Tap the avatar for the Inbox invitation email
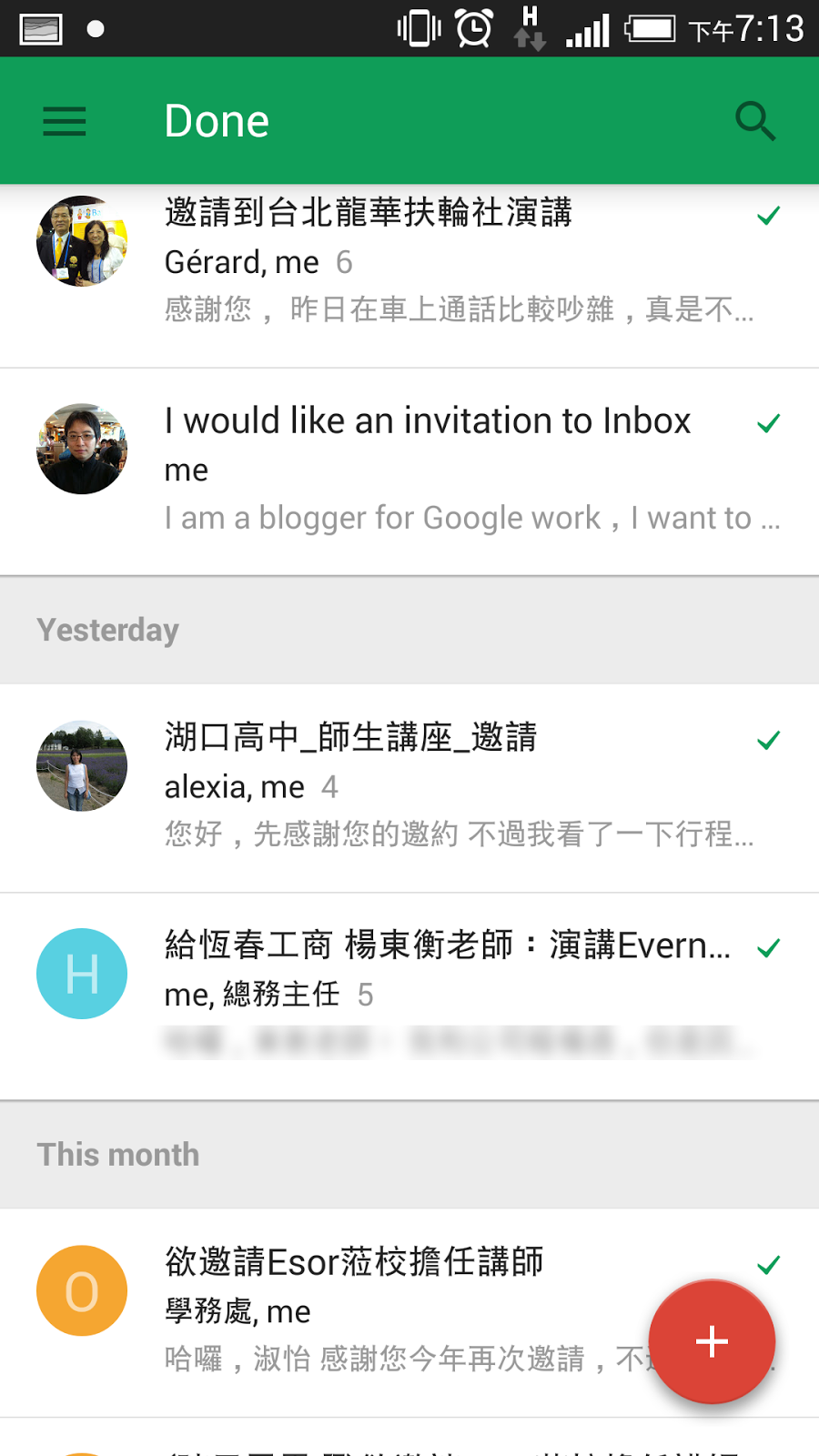The image size is (819, 1456). 81,448
